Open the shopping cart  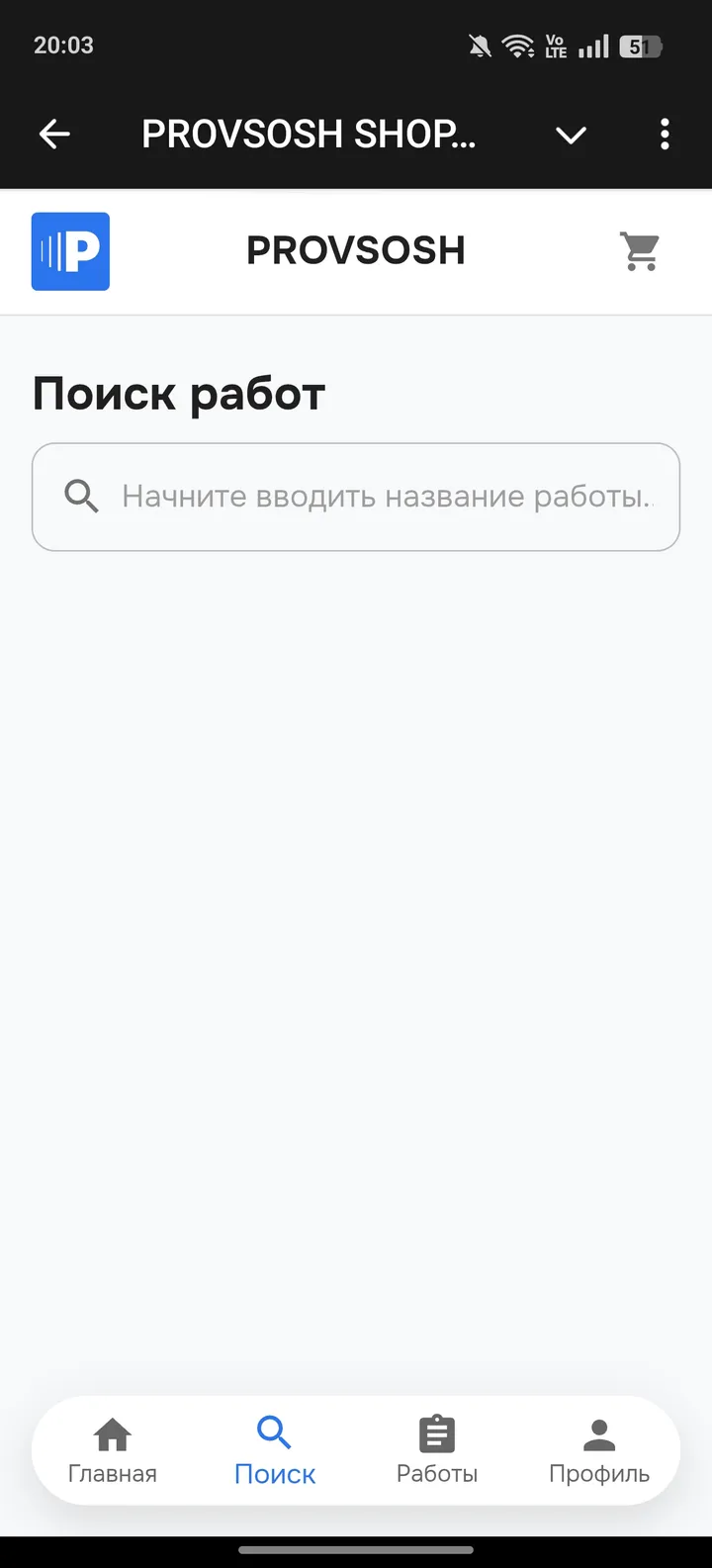pos(639,250)
